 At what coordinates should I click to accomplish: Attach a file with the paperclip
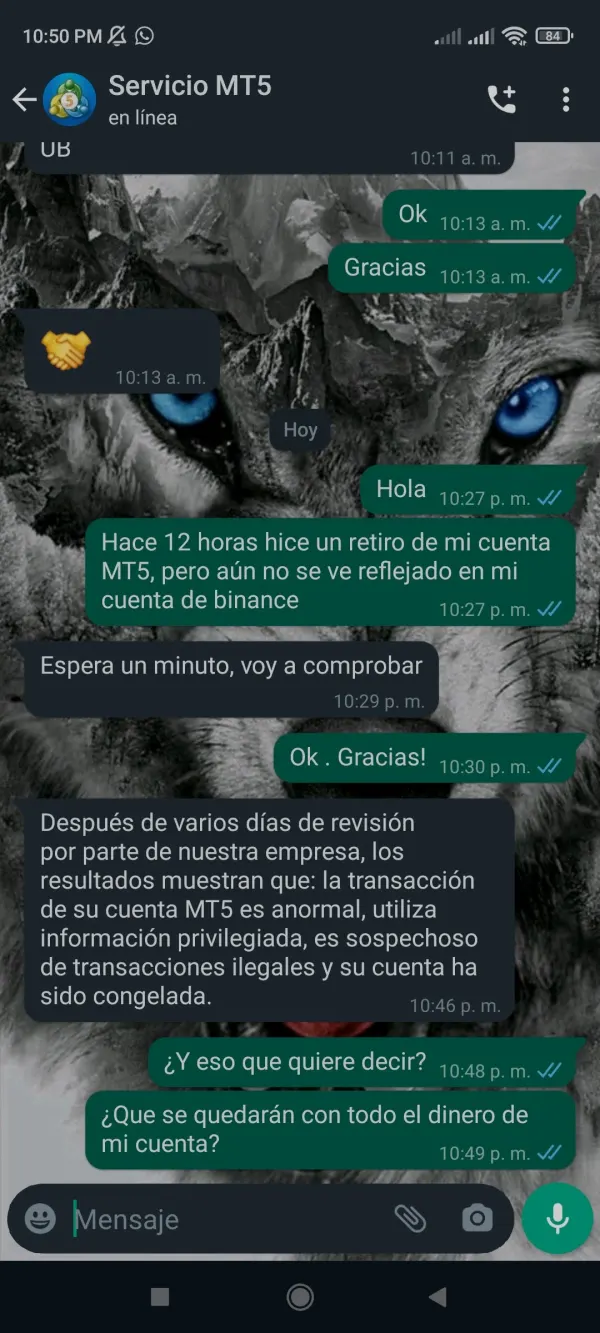410,1218
